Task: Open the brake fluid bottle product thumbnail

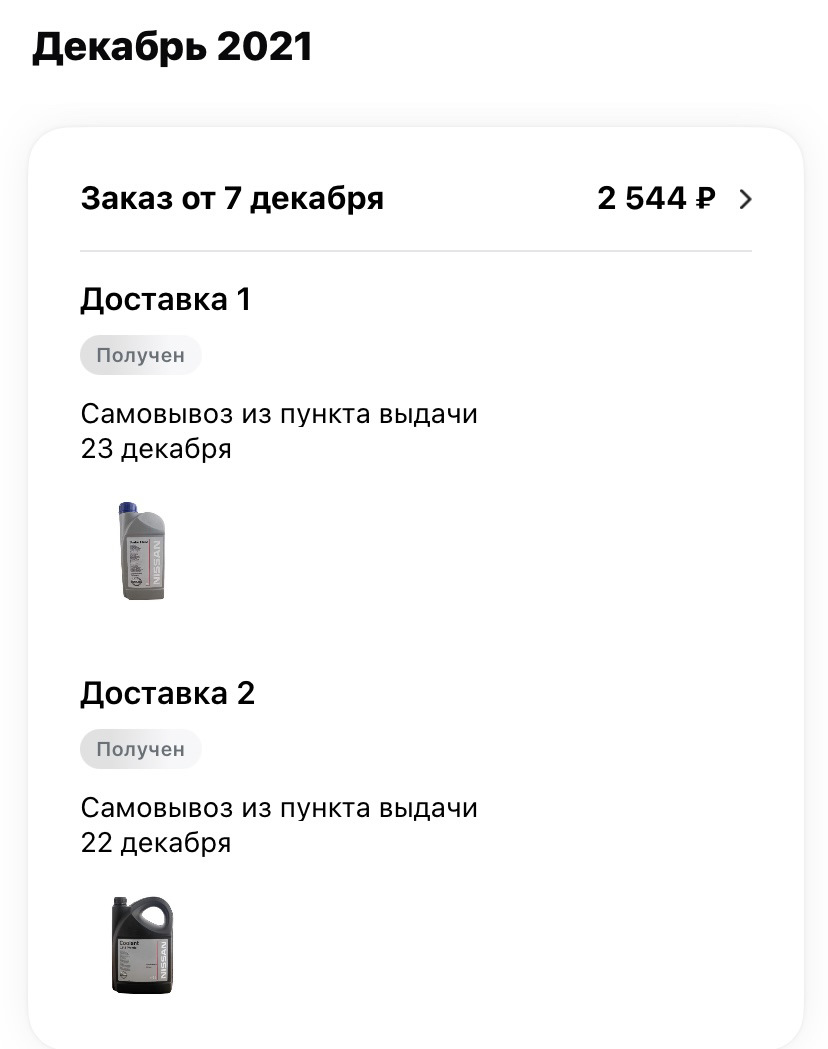Action: (x=143, y=551)
